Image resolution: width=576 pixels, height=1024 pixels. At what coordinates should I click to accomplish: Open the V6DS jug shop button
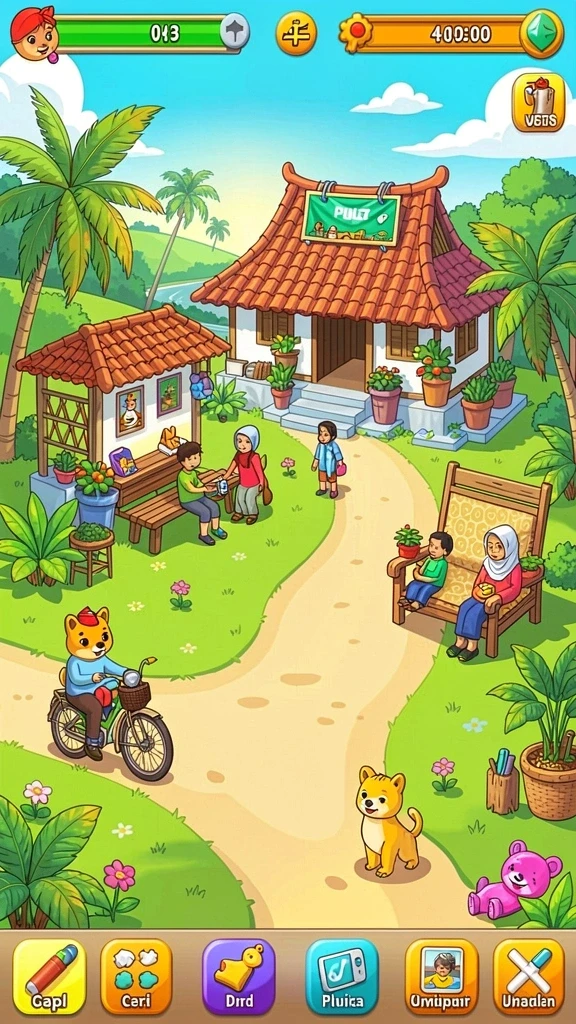click(x=538, y=103)
